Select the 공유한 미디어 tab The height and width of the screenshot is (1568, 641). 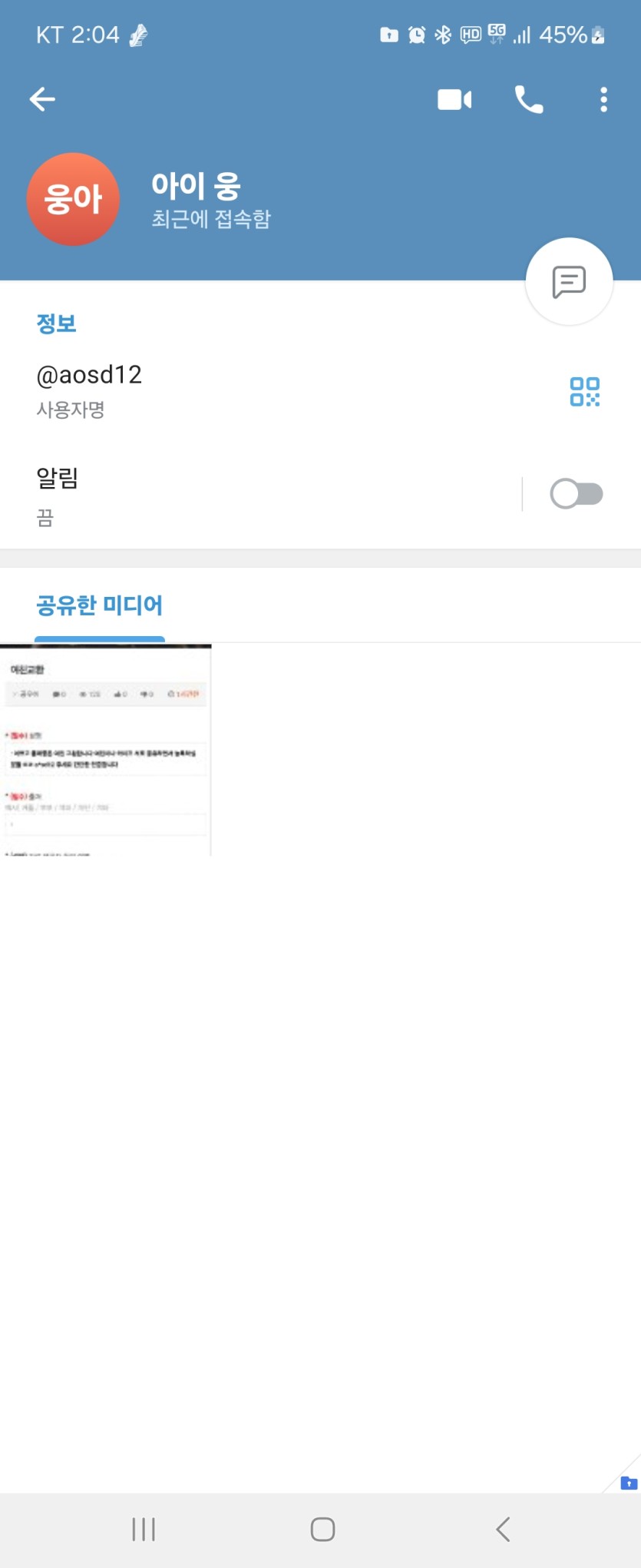(100, 606)
